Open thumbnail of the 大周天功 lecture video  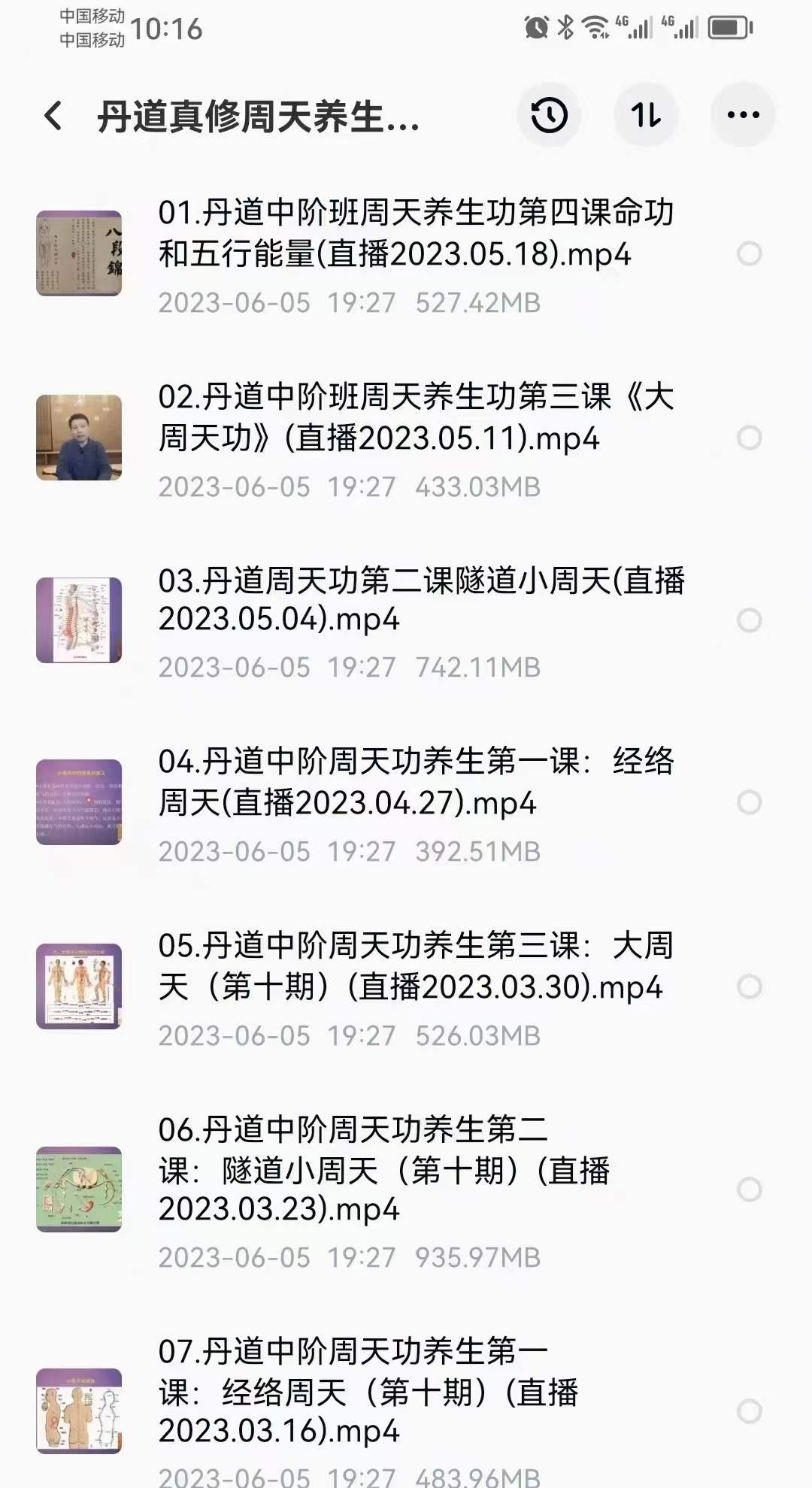coord(79,438)
